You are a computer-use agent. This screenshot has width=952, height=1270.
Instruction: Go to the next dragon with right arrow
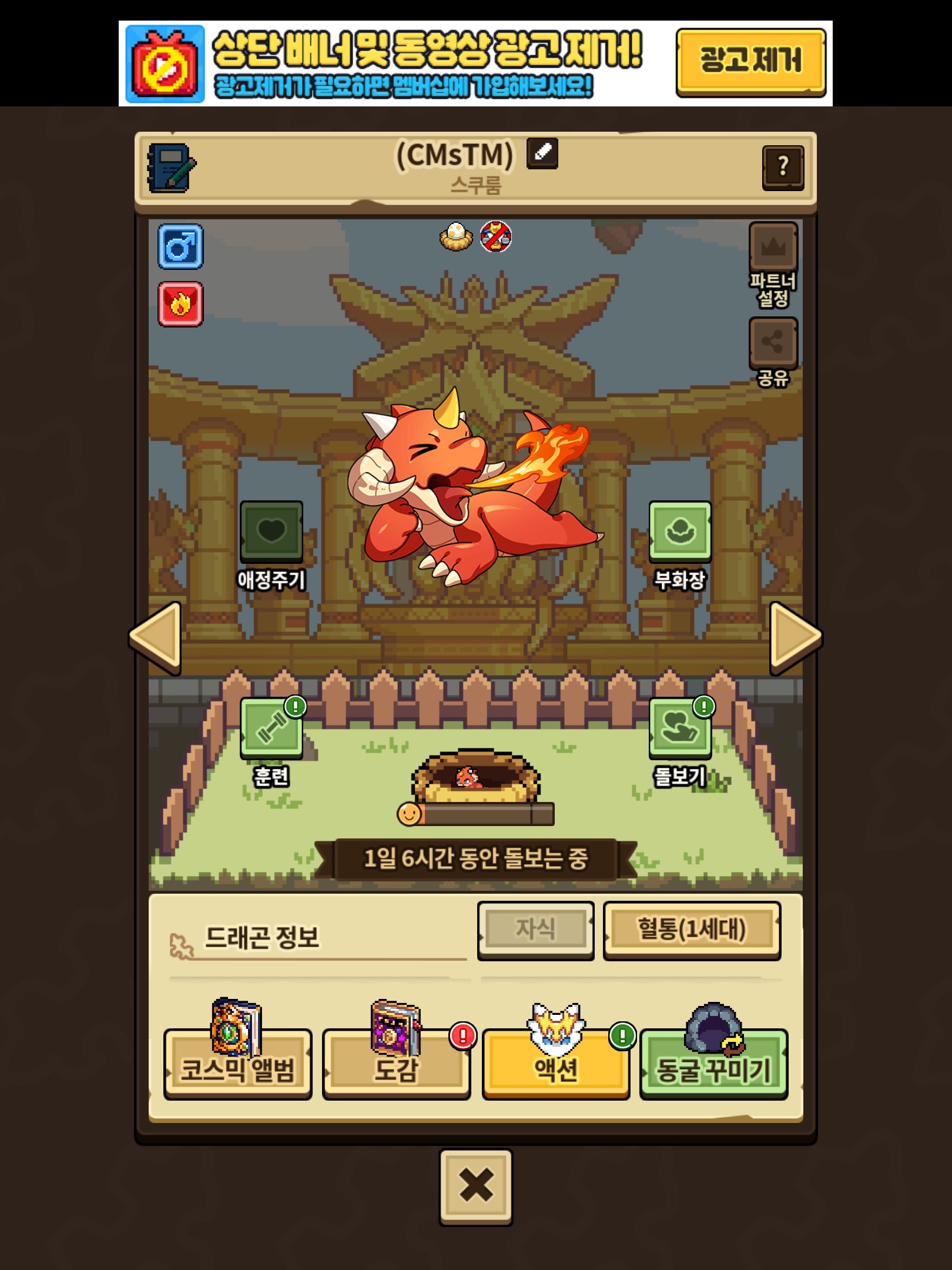click(796, 638)
